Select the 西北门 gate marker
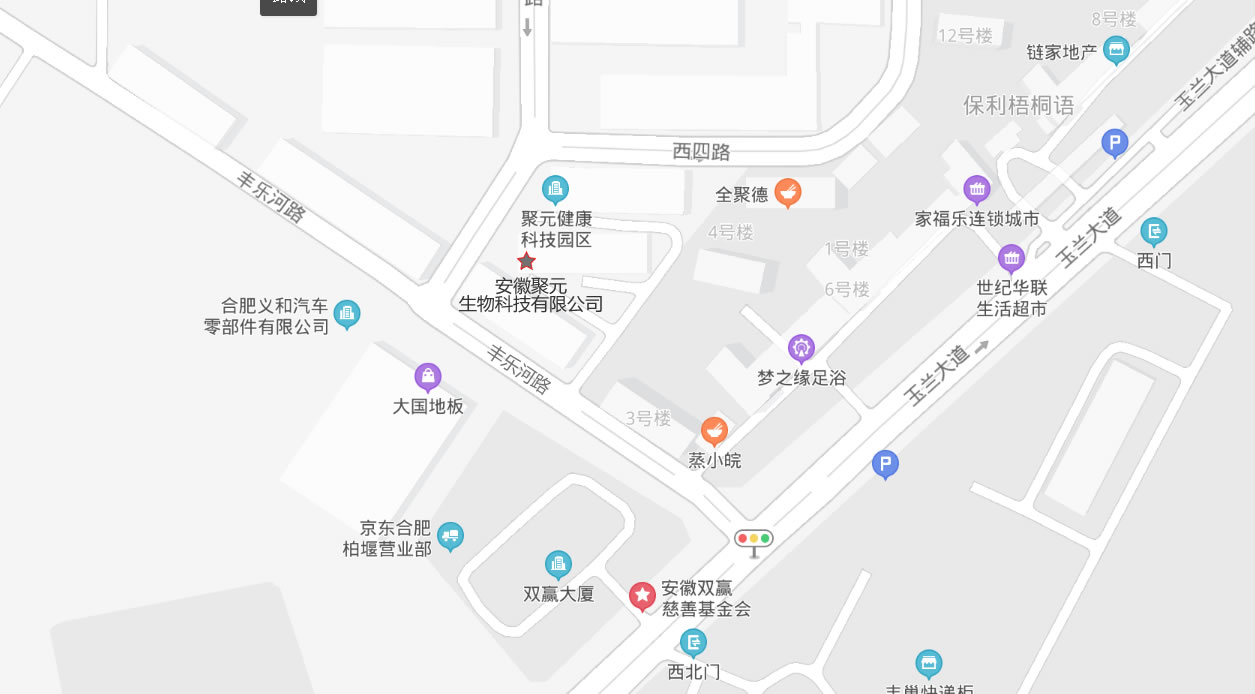 pos(693,642)
